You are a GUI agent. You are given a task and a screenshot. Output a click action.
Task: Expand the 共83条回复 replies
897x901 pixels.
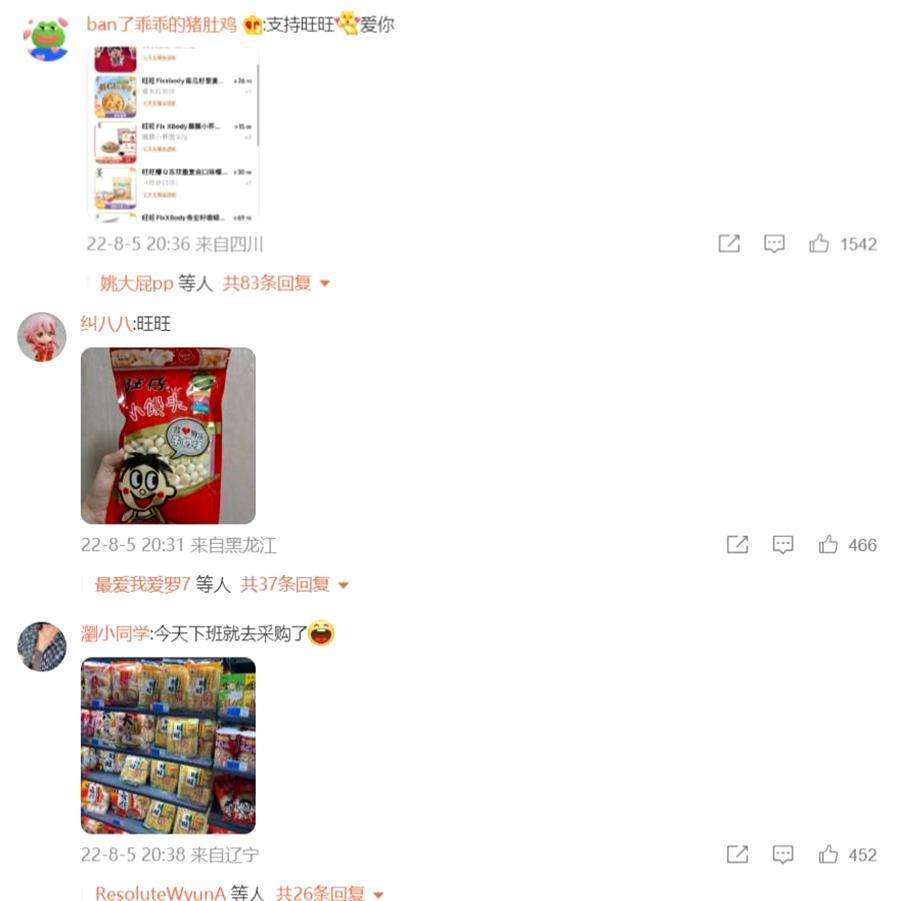click(x=276, y=283)
